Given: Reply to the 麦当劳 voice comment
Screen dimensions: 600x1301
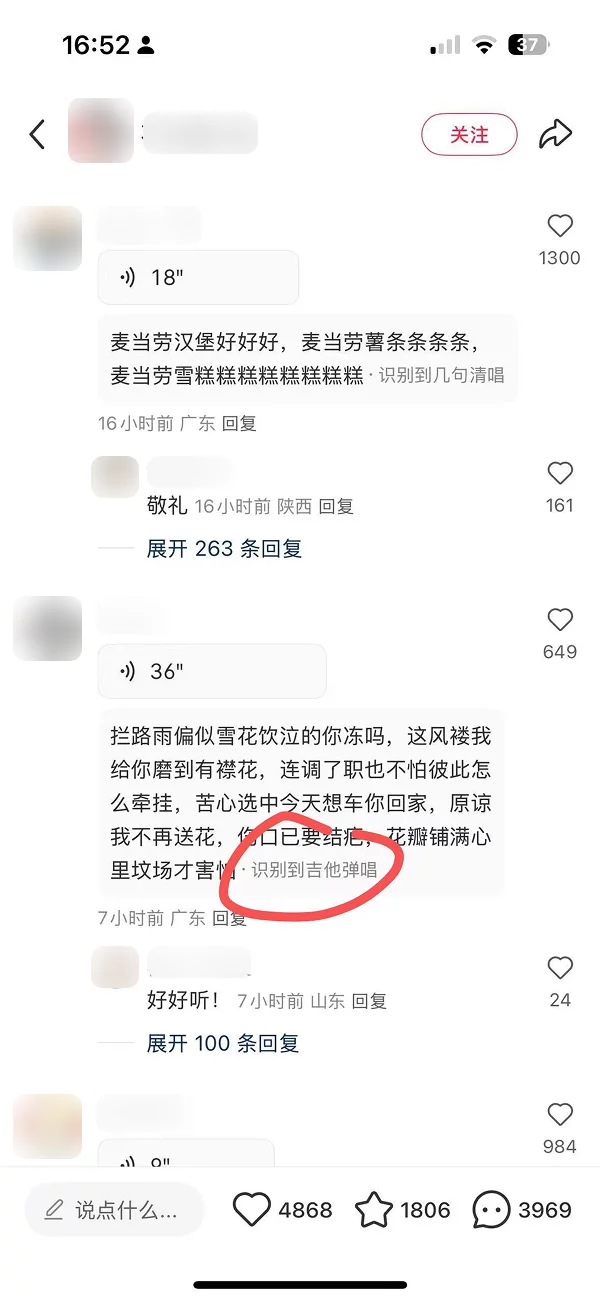Looking at the screenshot, I should 239,423.
